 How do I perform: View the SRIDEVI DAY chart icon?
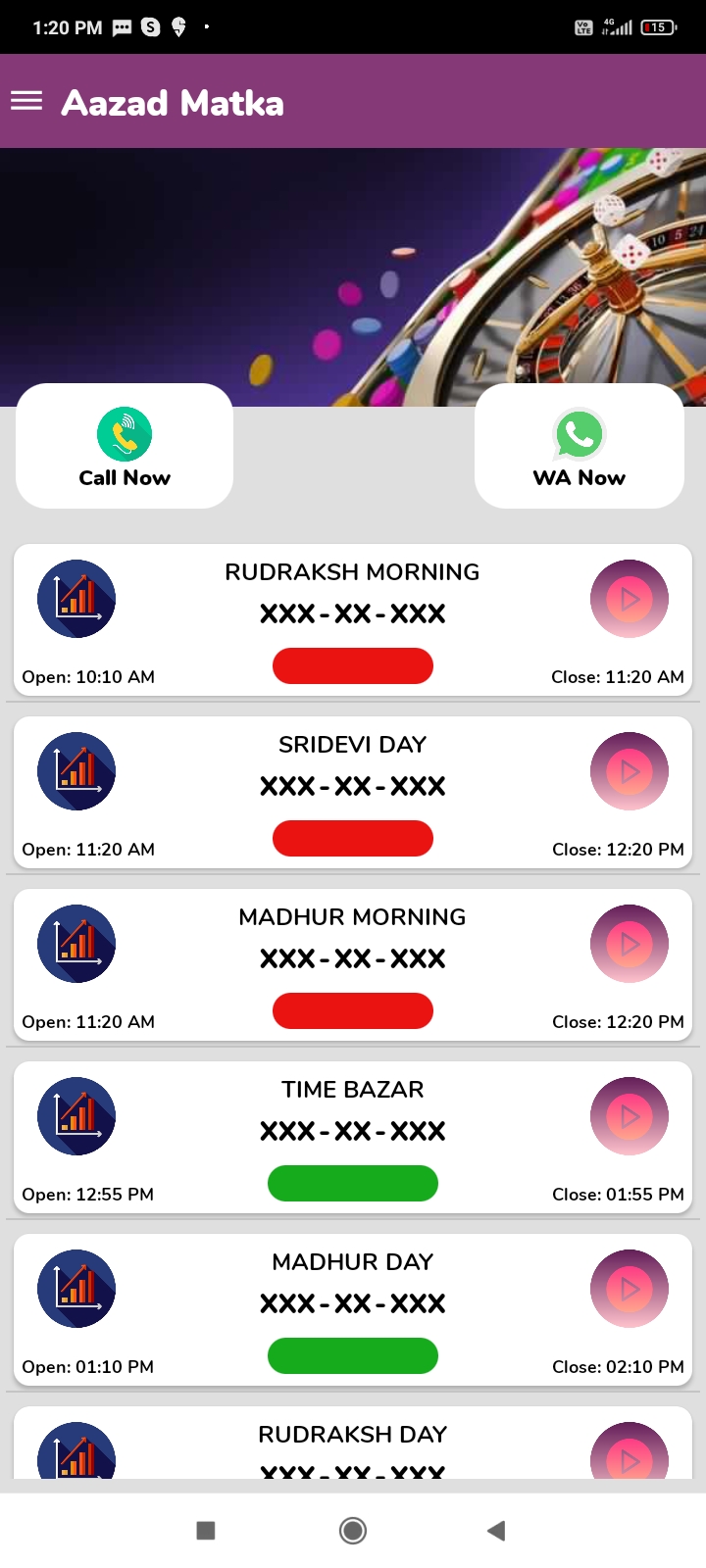(x=76, y=771)
